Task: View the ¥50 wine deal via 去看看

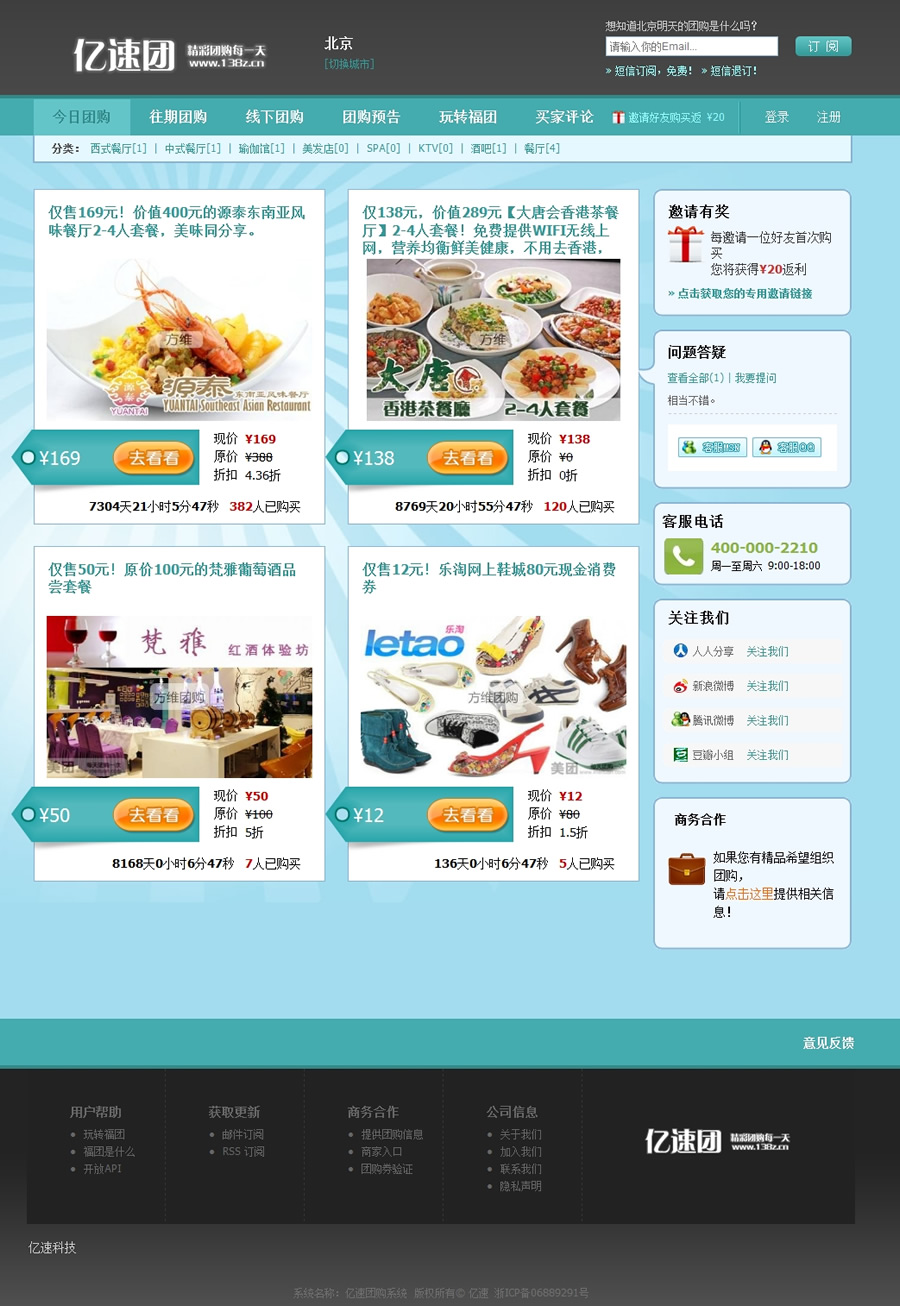Action: (153, 815)
